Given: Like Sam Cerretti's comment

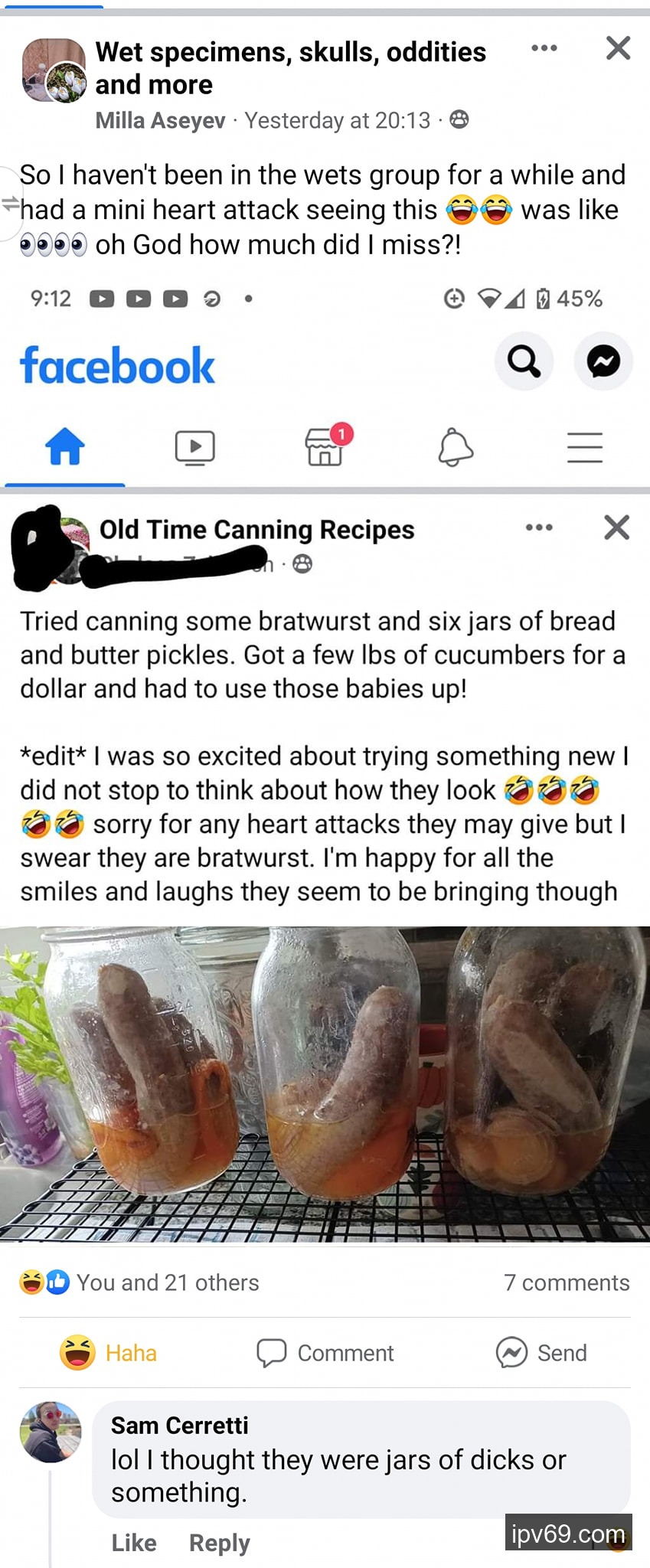Looking at the screenshot, I should click(134, 1542).
